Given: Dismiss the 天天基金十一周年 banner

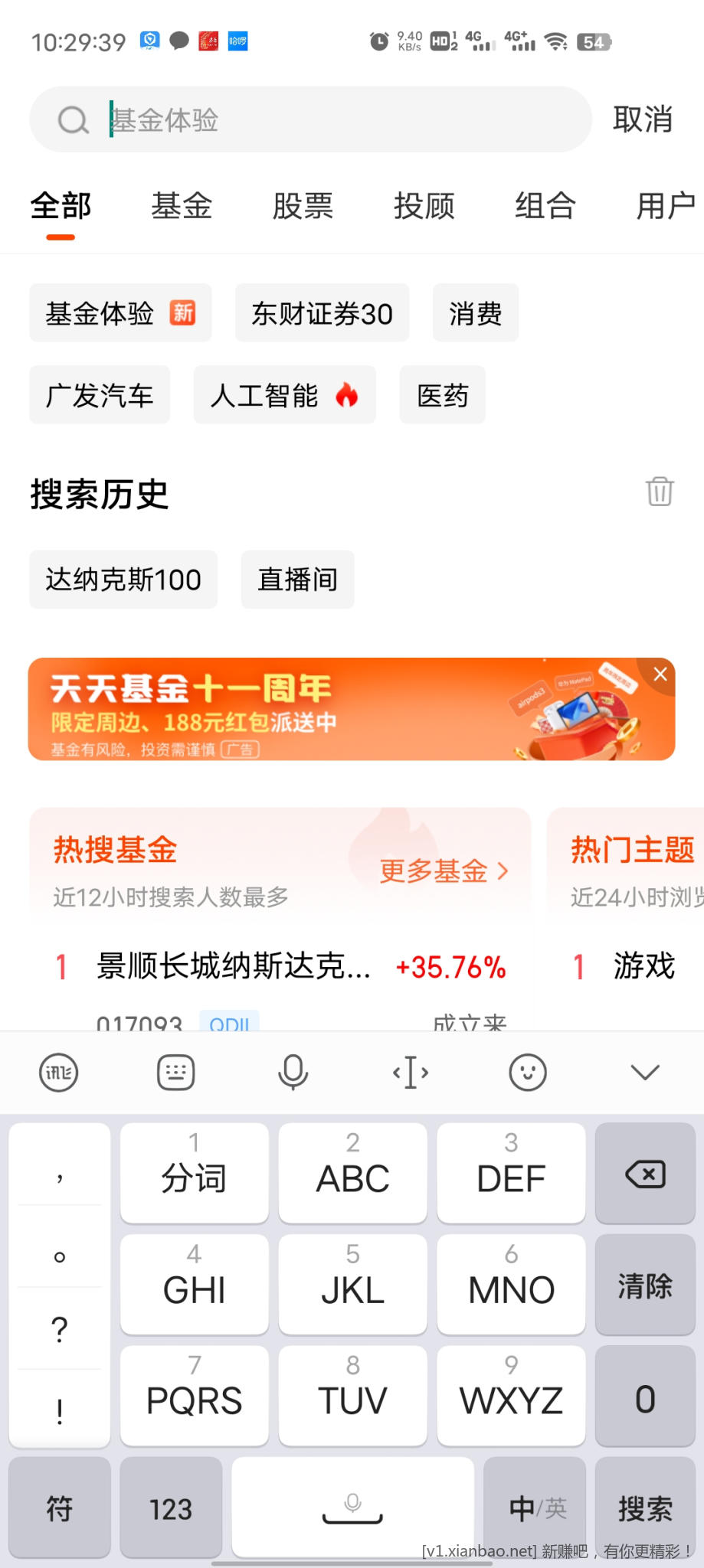Looking at the screenshot, I should [x=660, y=674].
